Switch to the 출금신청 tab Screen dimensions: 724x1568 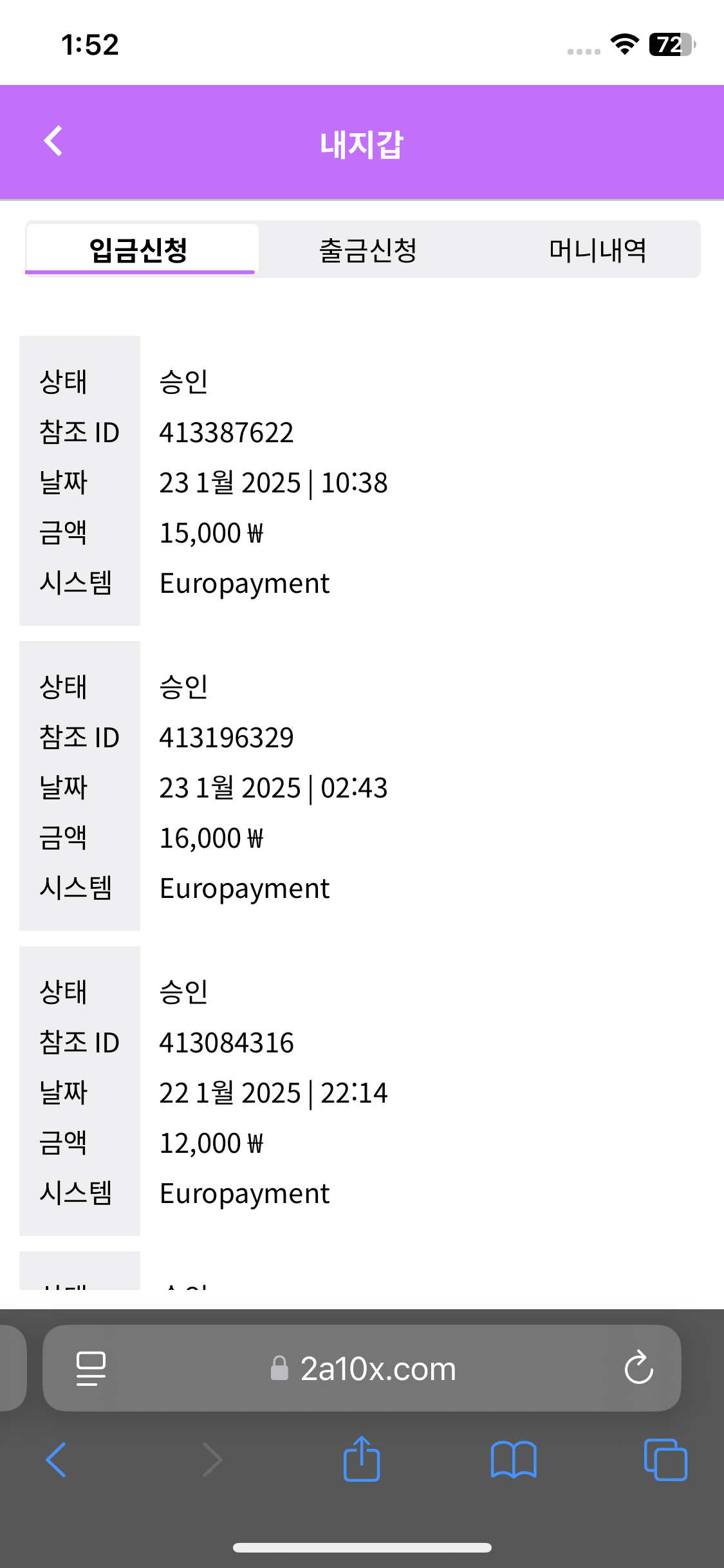point(368,250)
